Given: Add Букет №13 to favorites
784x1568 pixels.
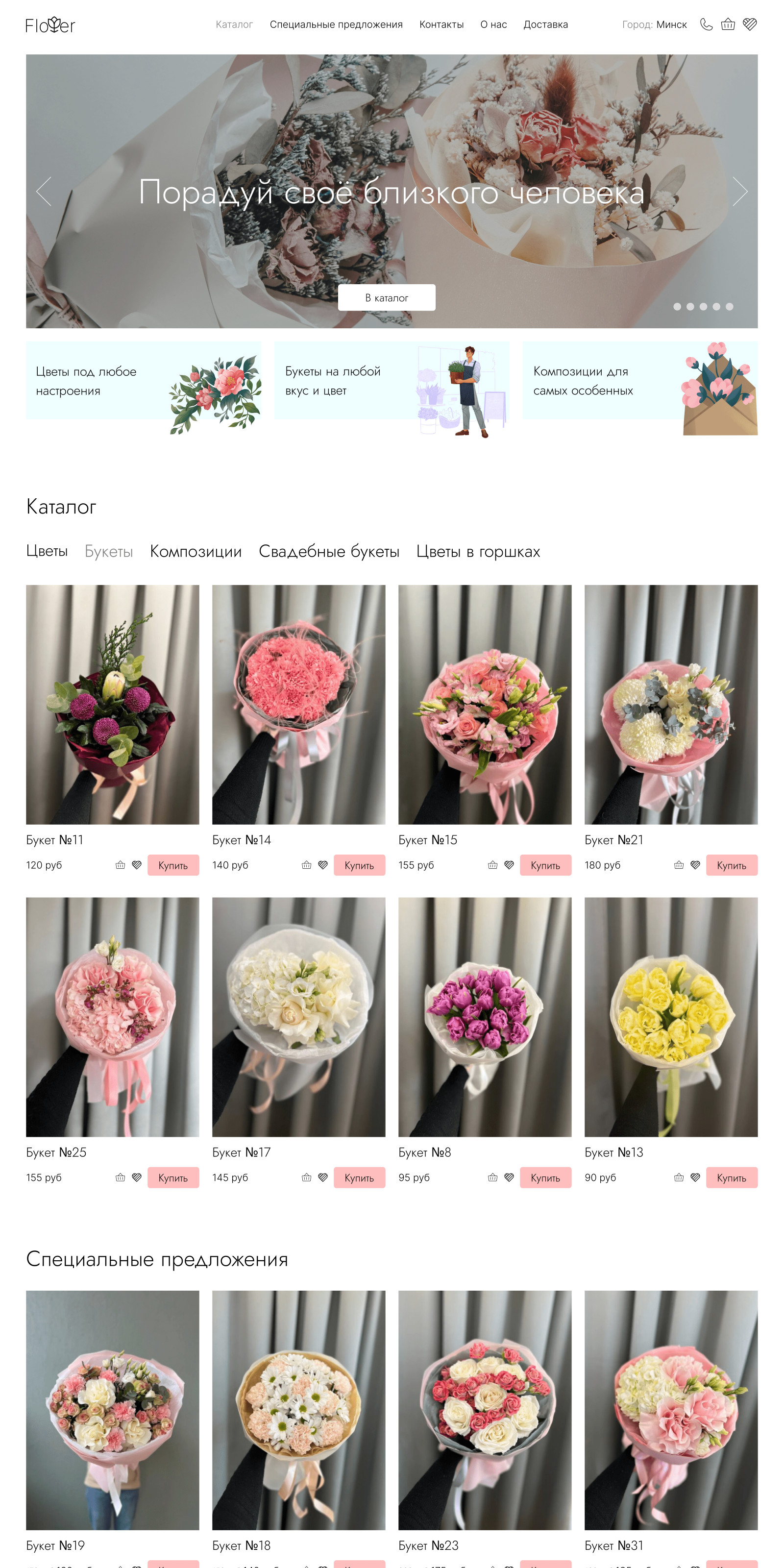Looking at the screenshot, I should 695,1177.
